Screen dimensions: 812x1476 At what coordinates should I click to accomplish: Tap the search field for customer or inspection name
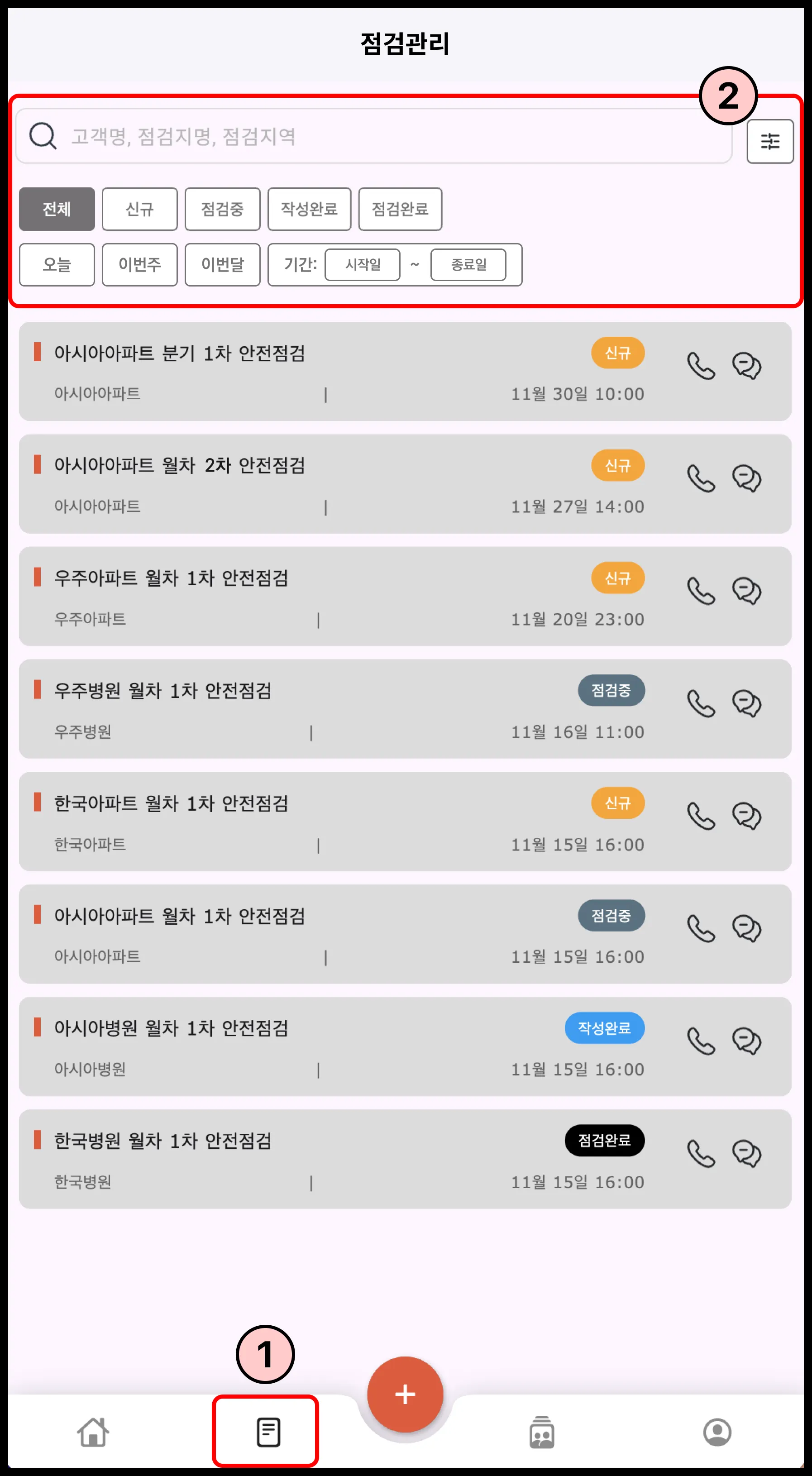click(373, 136)
